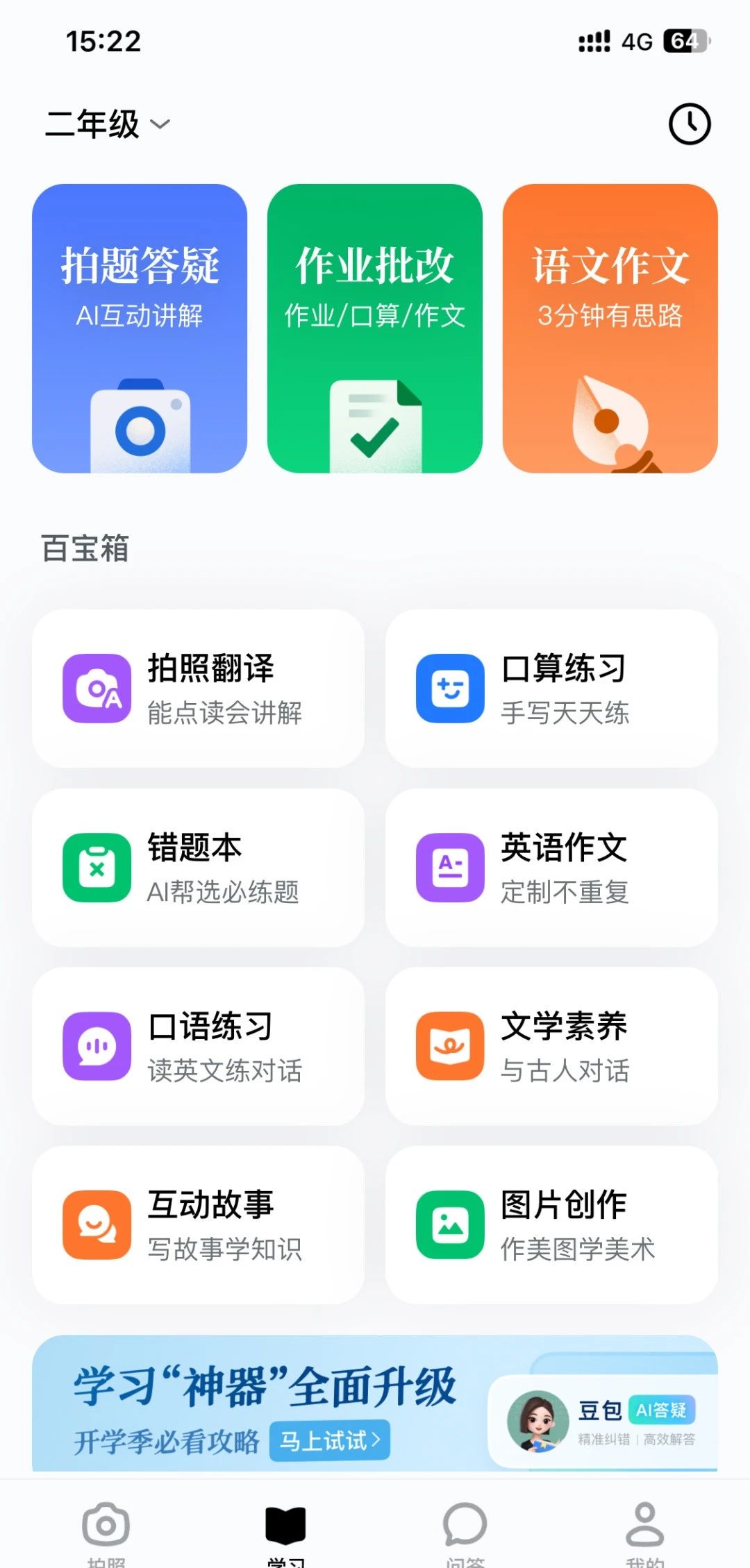750x1568 pixels.
Task: Open the 错题本 tool
Action: click(x=198, y=868)
